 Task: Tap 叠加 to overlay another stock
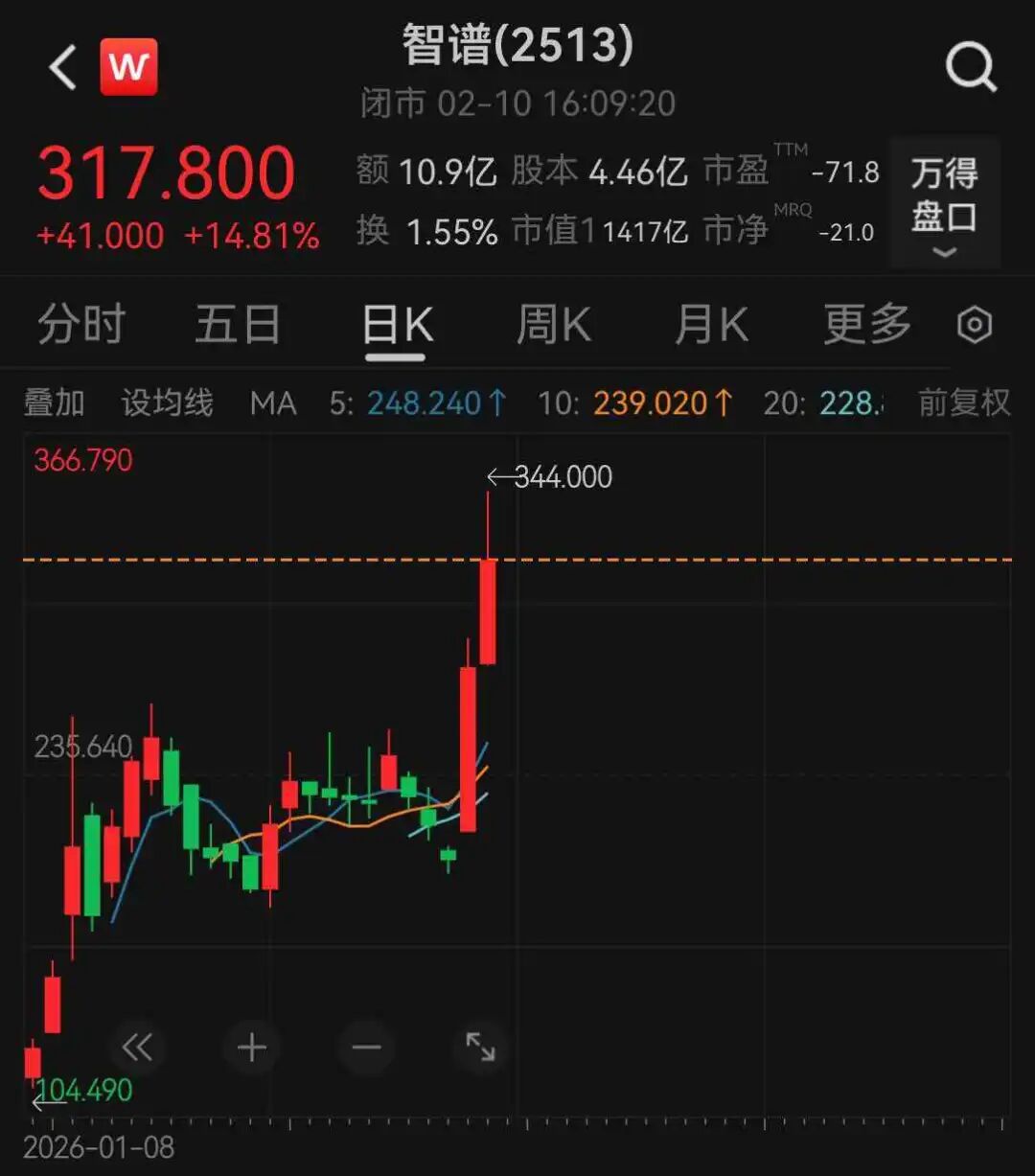(x=54, y=403)
